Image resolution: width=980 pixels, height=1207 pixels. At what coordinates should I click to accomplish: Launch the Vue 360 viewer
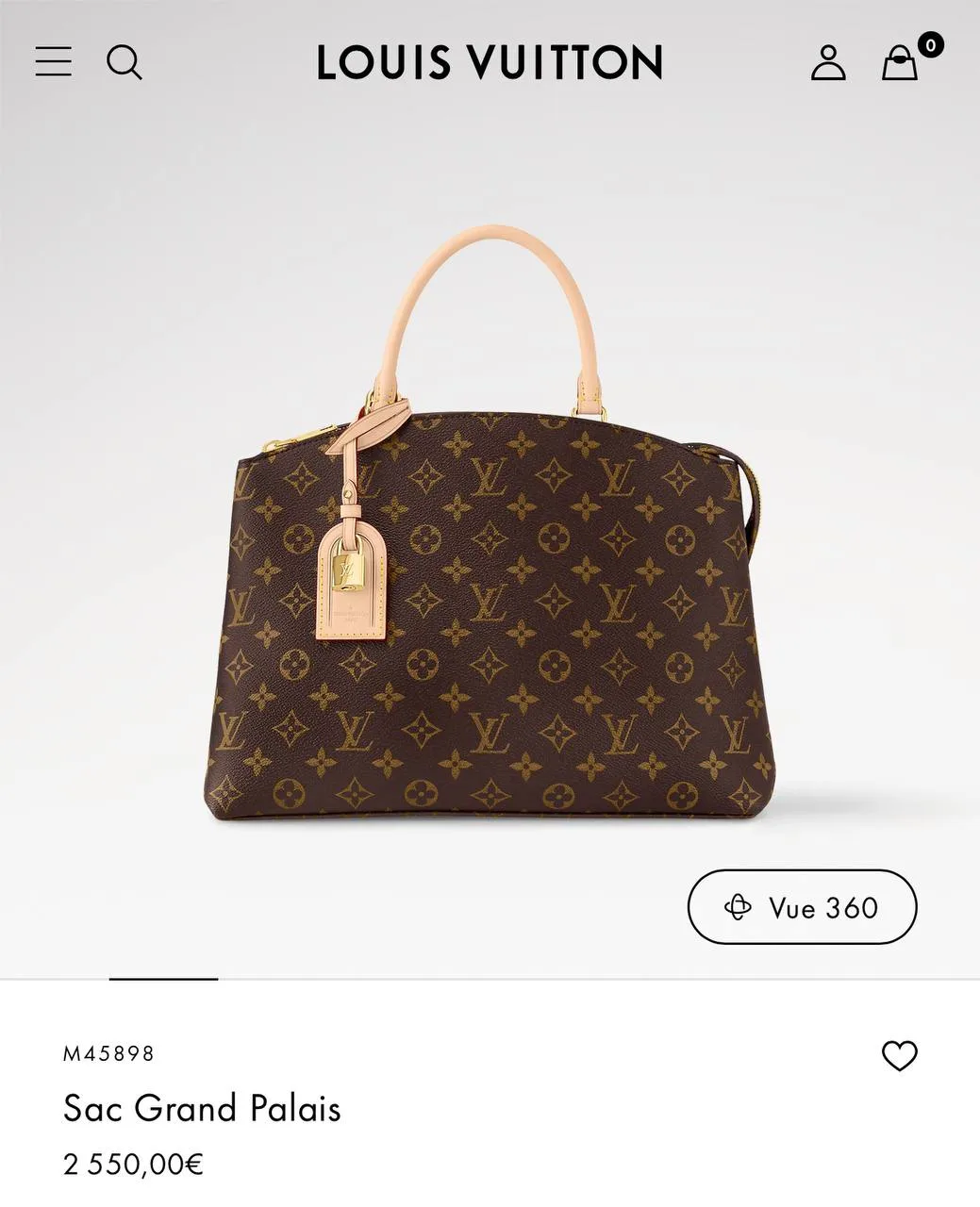click(x=802, y=907)
